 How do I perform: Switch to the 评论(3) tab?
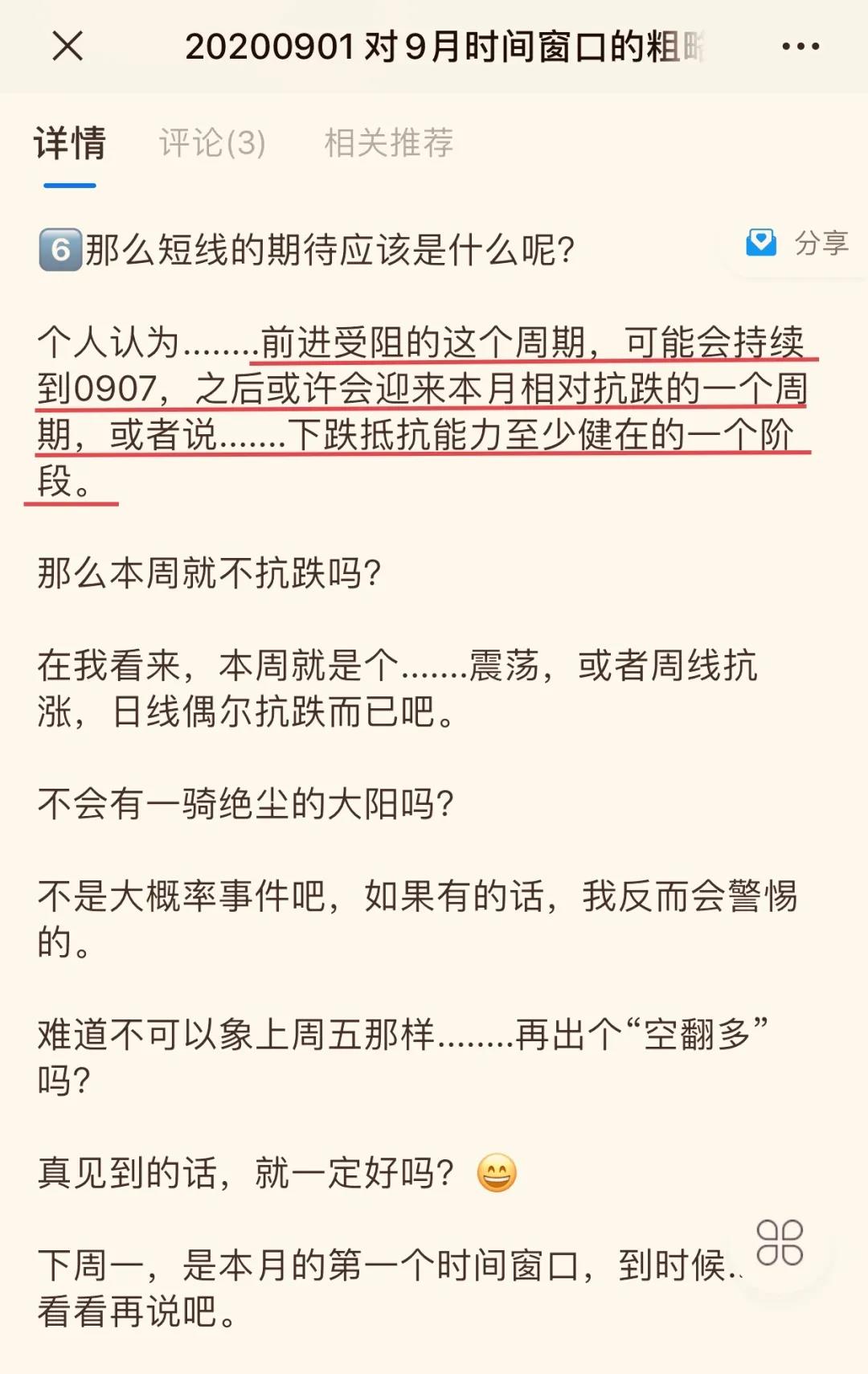point(212,143)
